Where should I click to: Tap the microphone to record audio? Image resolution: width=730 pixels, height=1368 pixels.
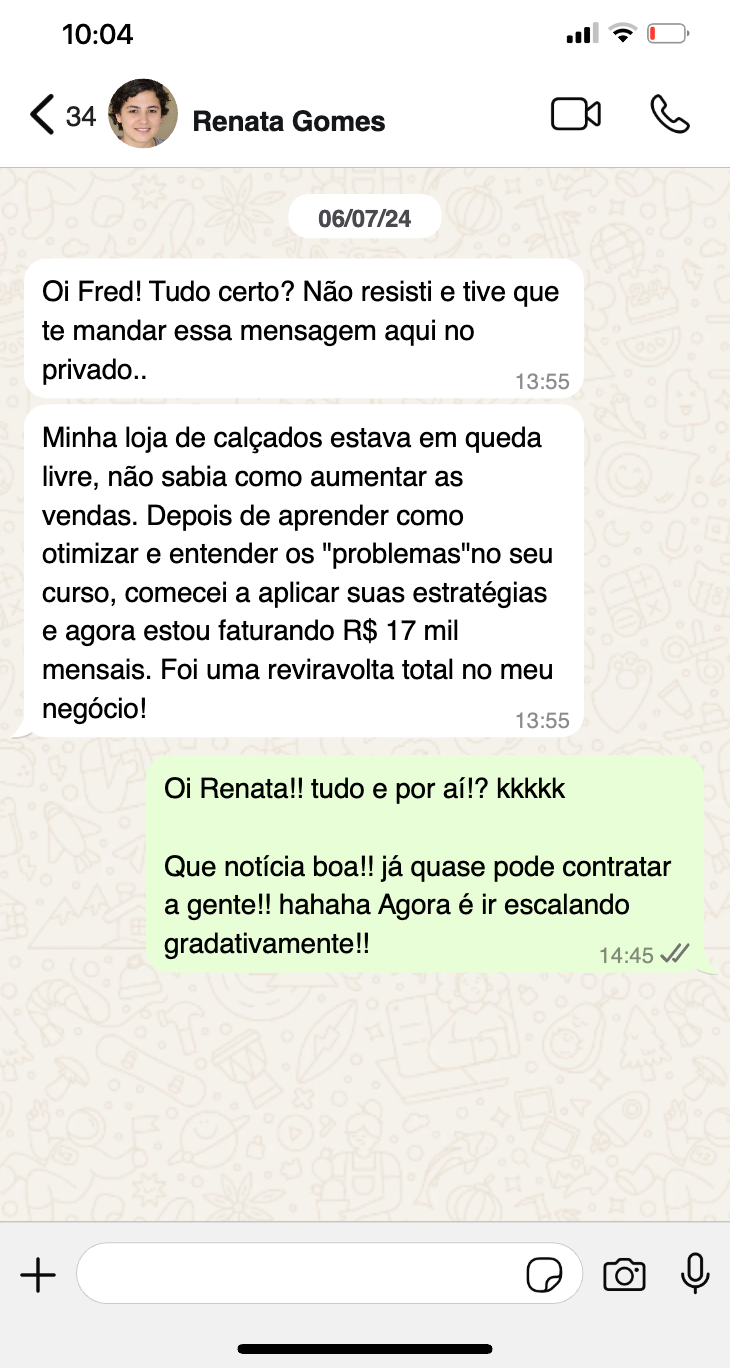pyautogui.click(x=695, y=1274)
